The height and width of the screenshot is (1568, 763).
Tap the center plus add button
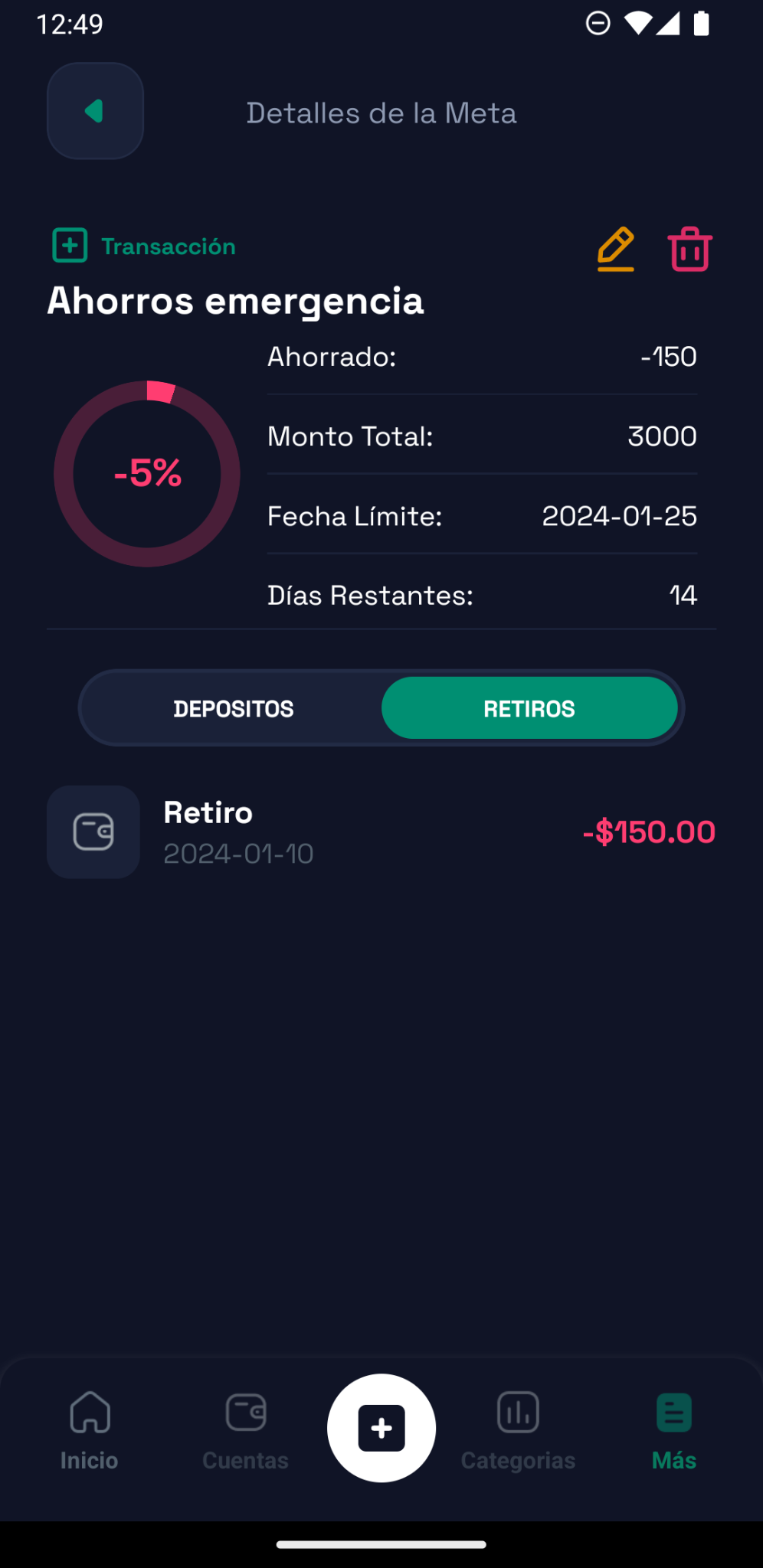point(381,1428)
